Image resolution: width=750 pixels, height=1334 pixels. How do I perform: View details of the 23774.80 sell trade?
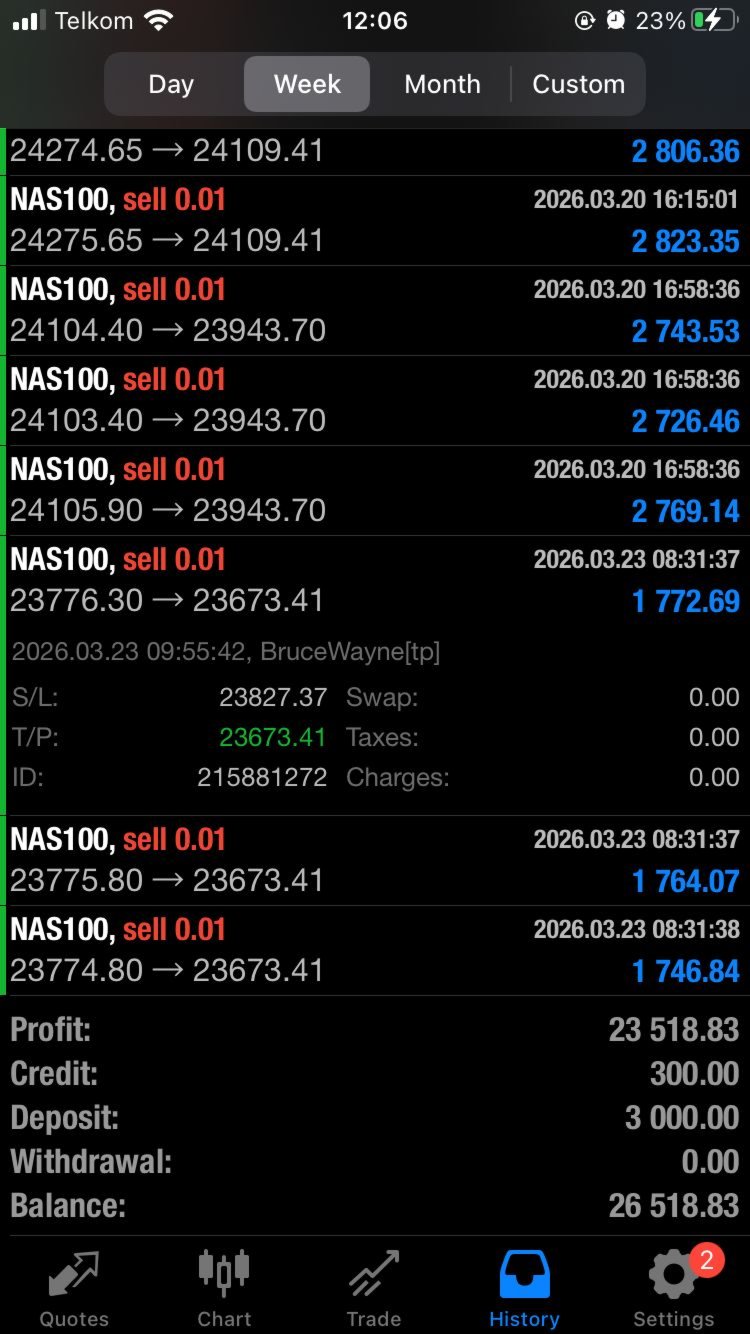[x=375, y=950]
